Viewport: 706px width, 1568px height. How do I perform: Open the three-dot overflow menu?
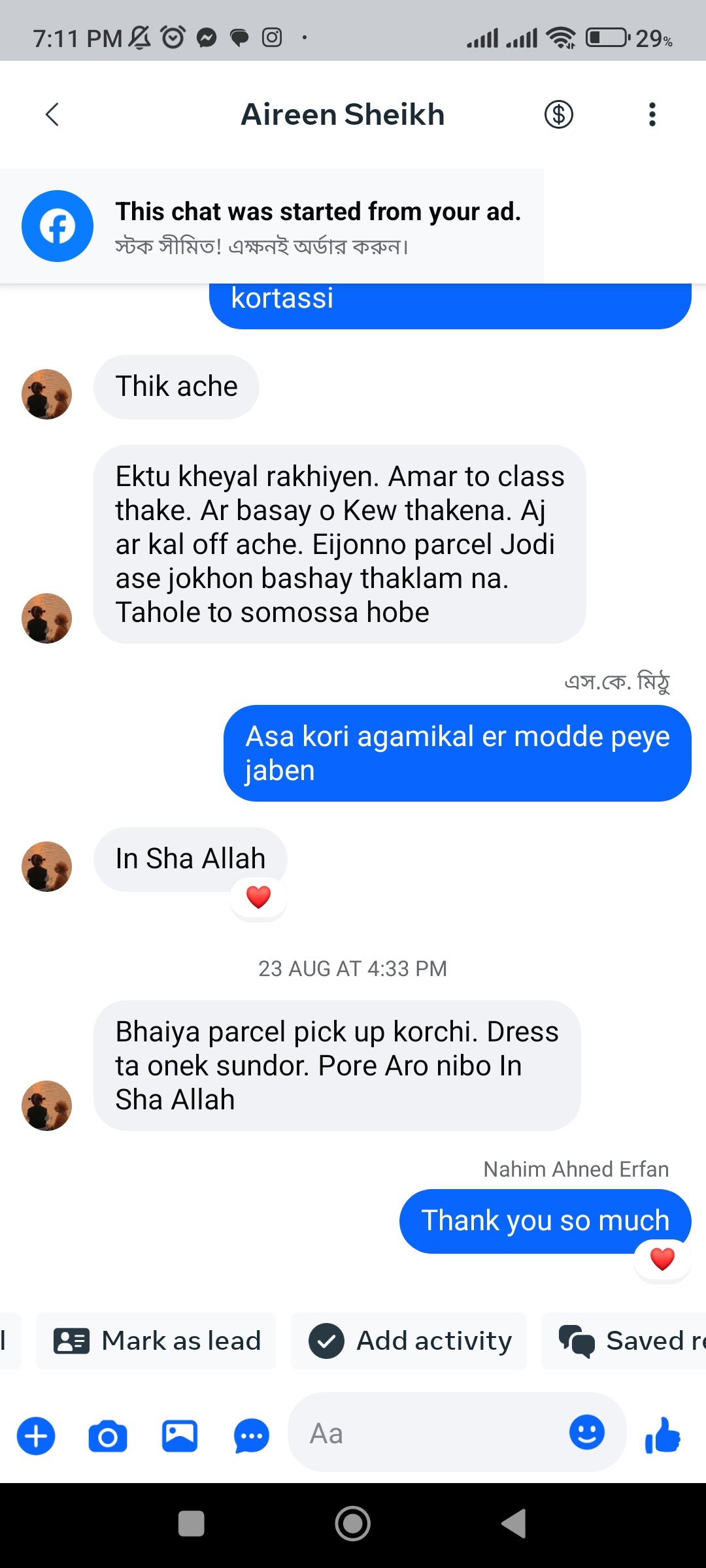tap(651, 114)
